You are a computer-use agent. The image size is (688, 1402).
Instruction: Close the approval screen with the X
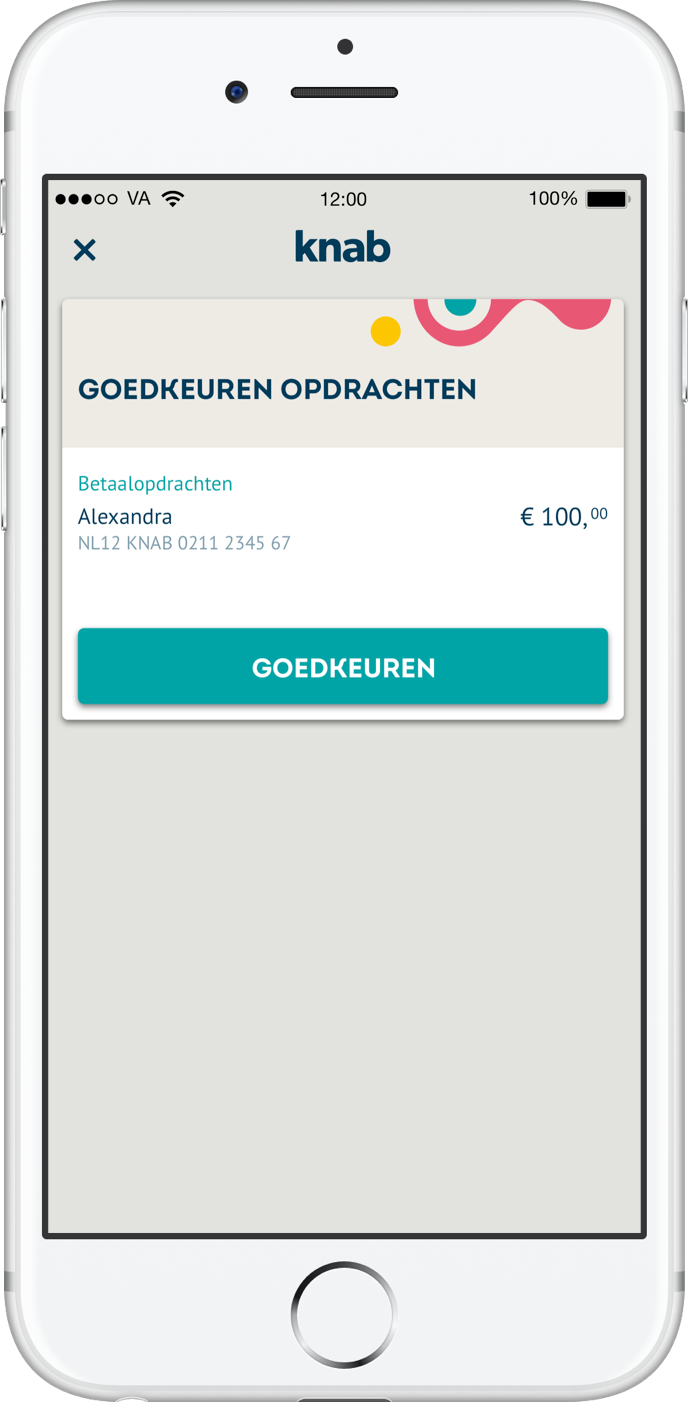coord(85,250)
